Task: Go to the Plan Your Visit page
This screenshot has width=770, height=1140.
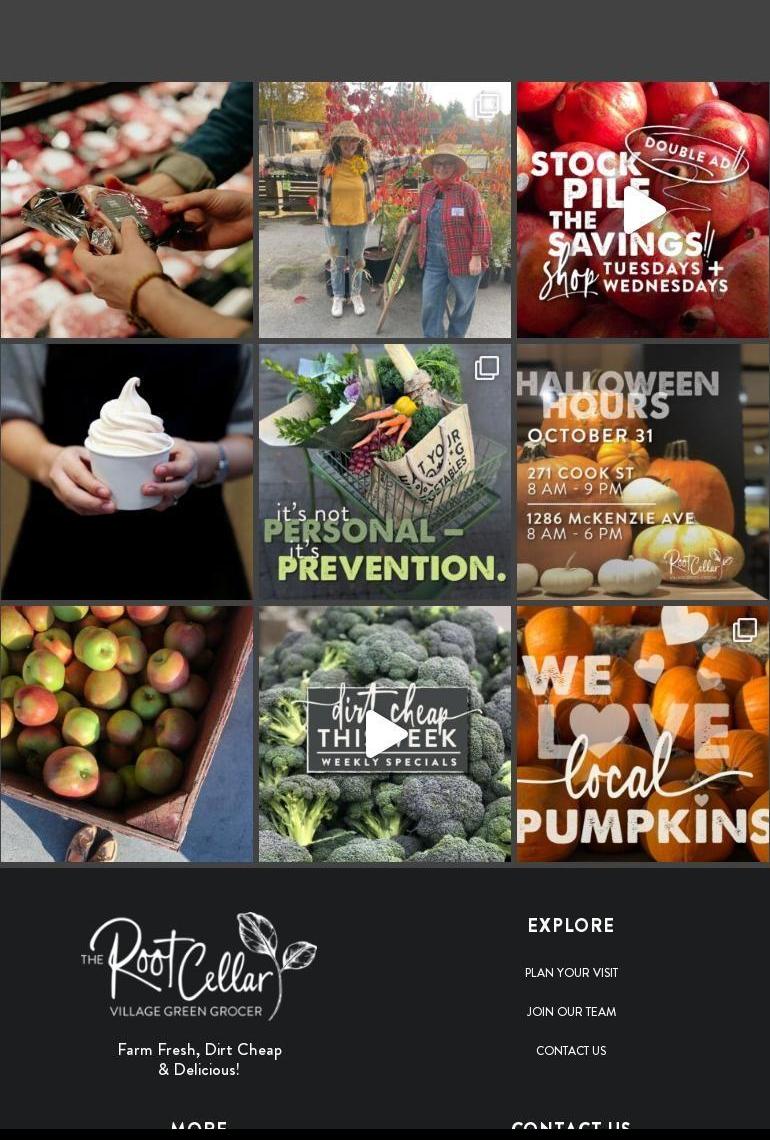Action: (x=571, y=973)
